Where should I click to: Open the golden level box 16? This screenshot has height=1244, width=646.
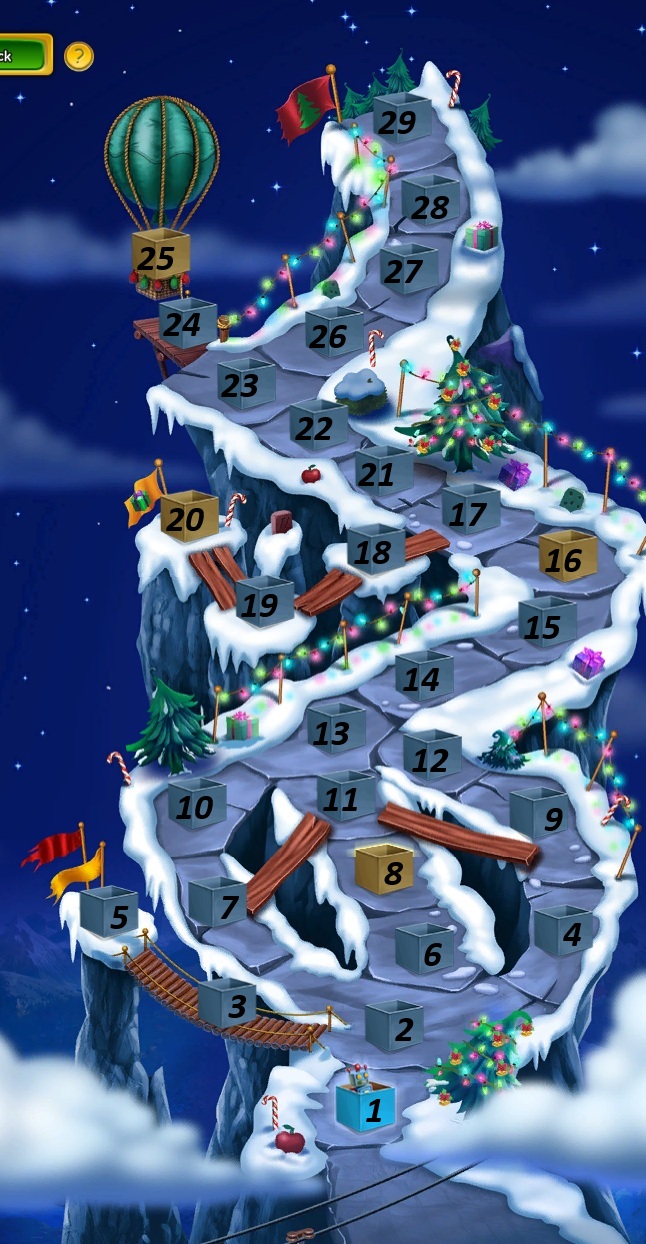coord(567,558)
